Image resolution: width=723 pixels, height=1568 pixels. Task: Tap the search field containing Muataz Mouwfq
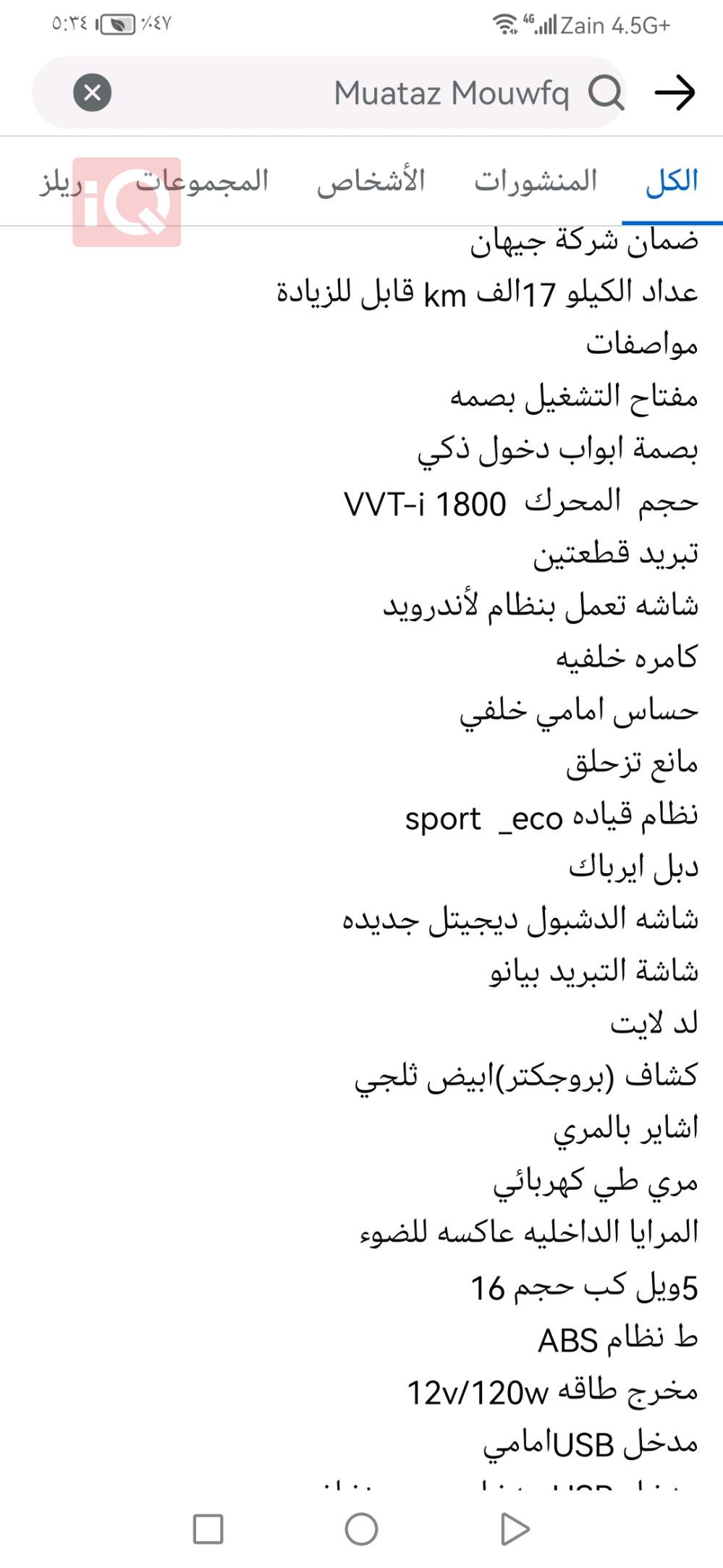pos(329,93)
